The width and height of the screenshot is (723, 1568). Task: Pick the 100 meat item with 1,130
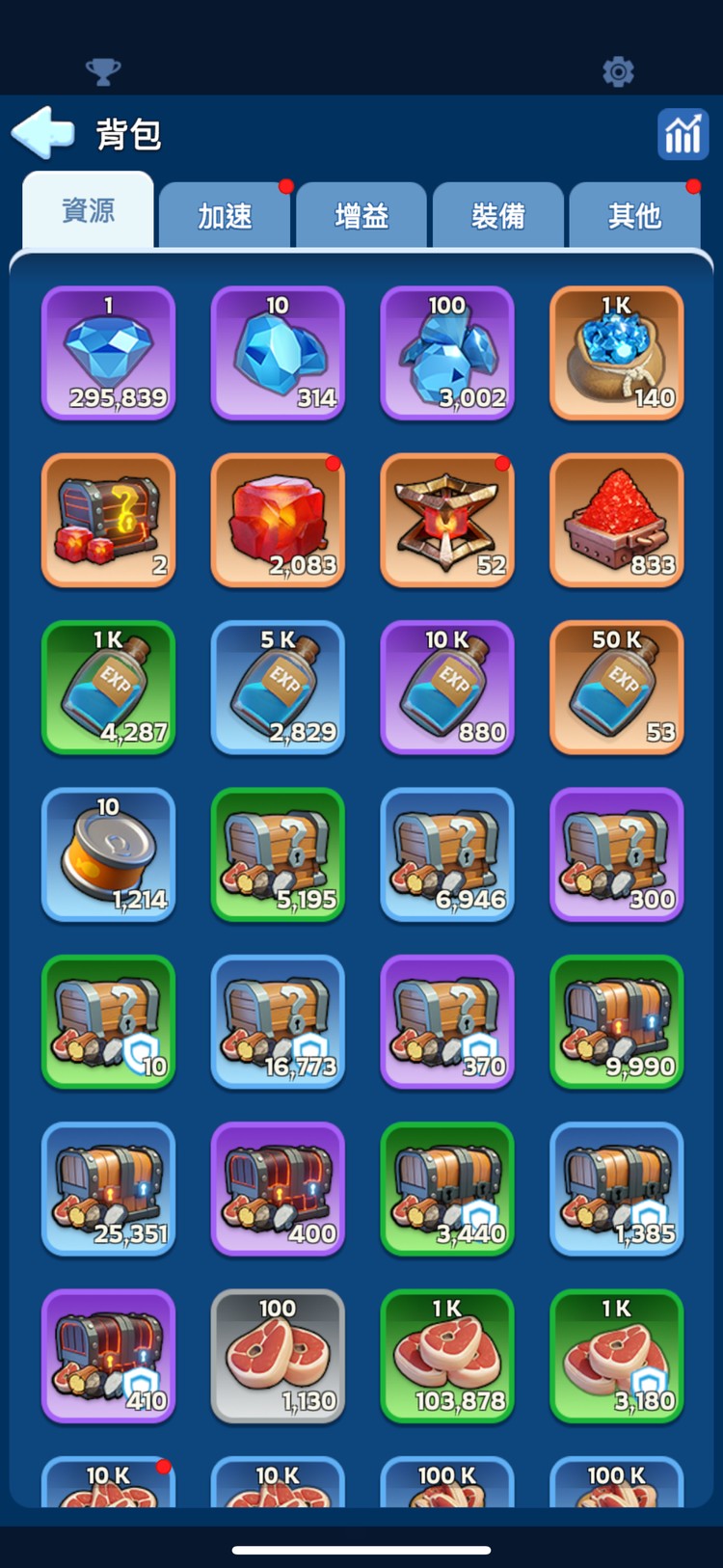click(x=278, y=1357)
